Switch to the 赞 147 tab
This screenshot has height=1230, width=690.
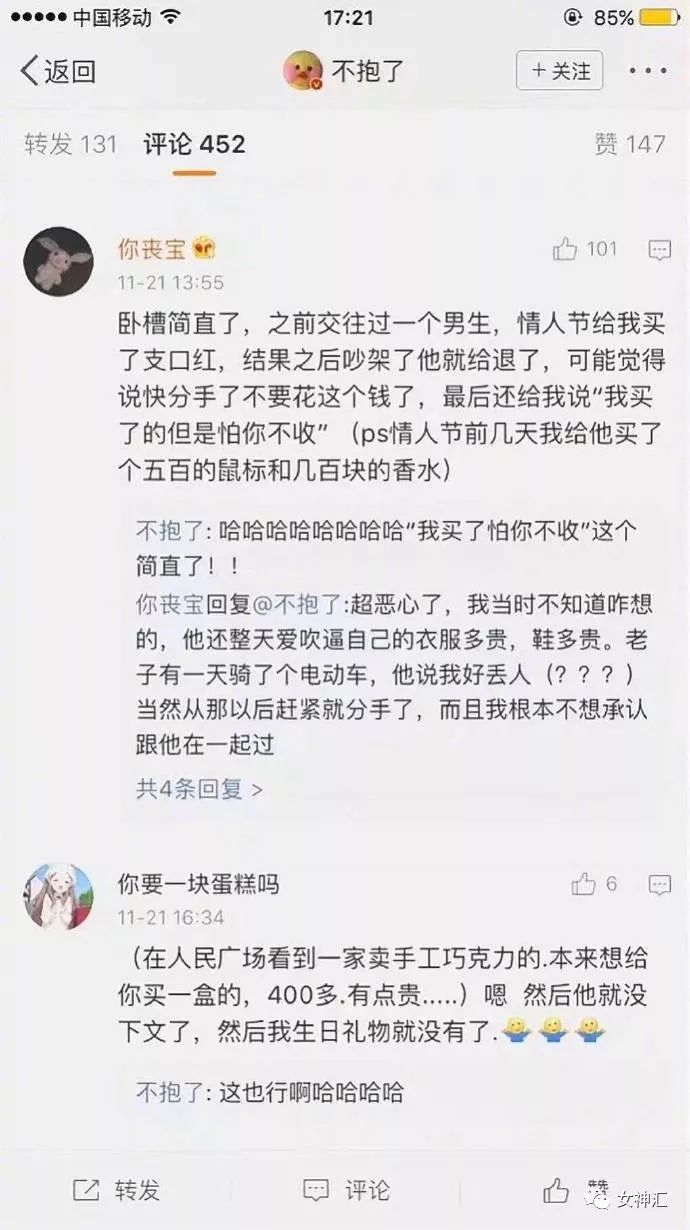[x=629, y=144]
